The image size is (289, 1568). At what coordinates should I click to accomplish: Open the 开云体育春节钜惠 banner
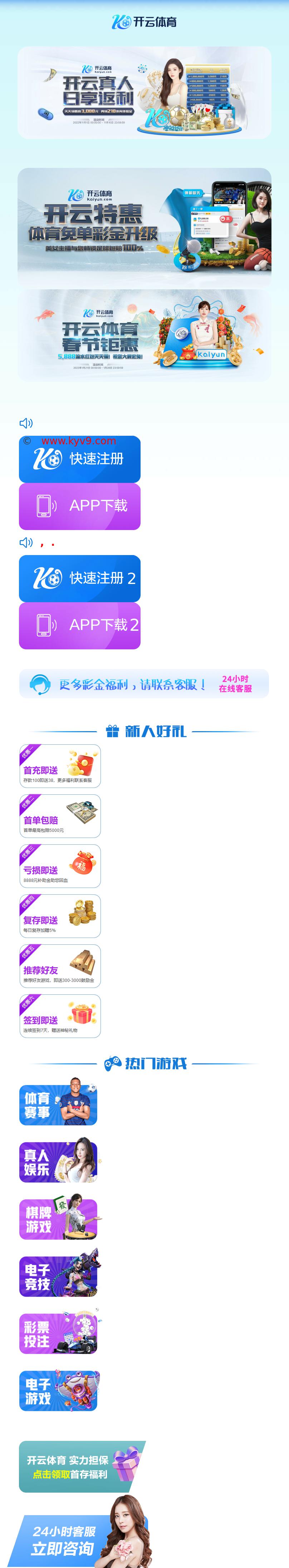(x=144, y=335)
